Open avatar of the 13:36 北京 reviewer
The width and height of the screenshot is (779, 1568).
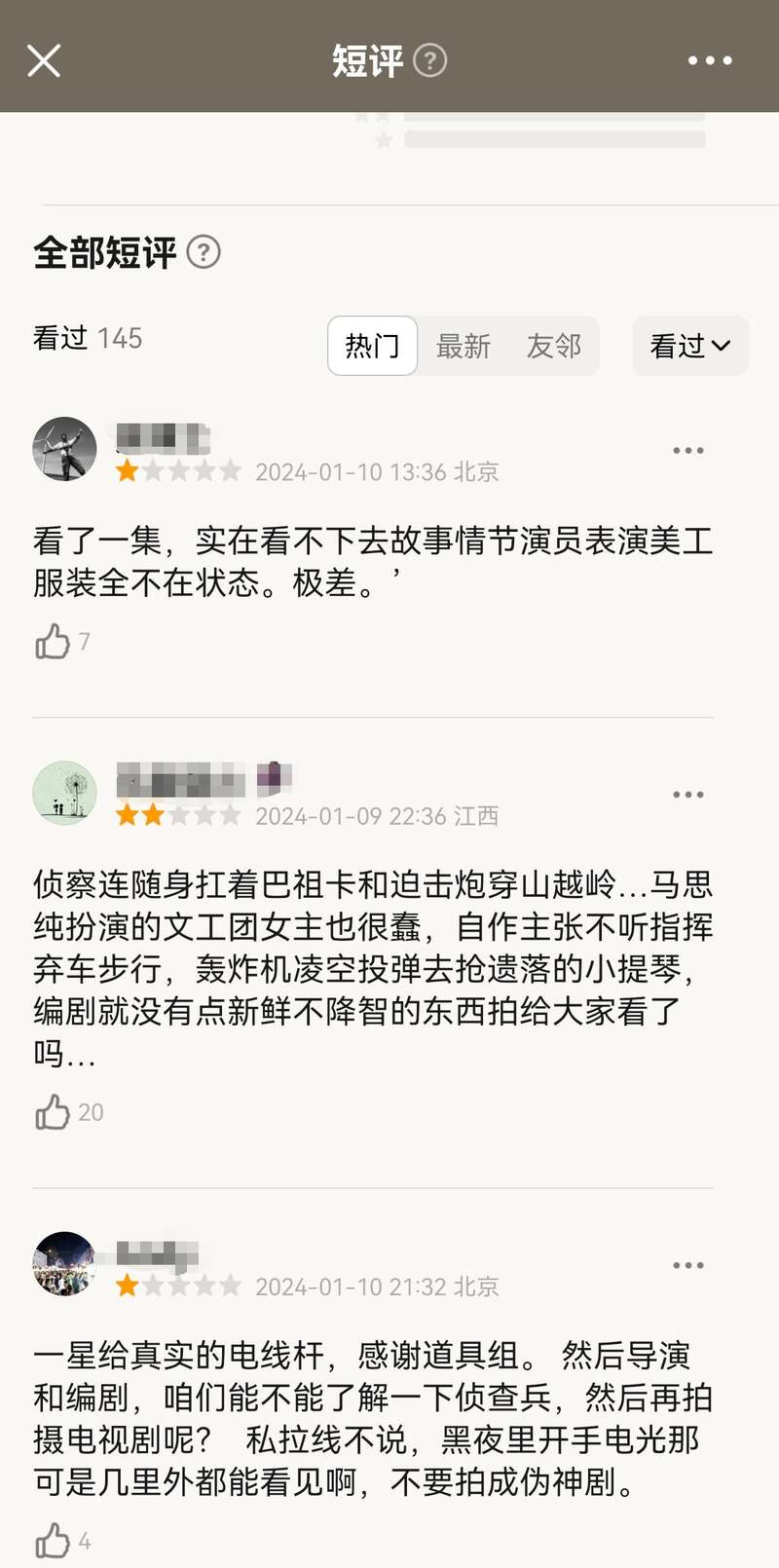(x=64, y=449)
